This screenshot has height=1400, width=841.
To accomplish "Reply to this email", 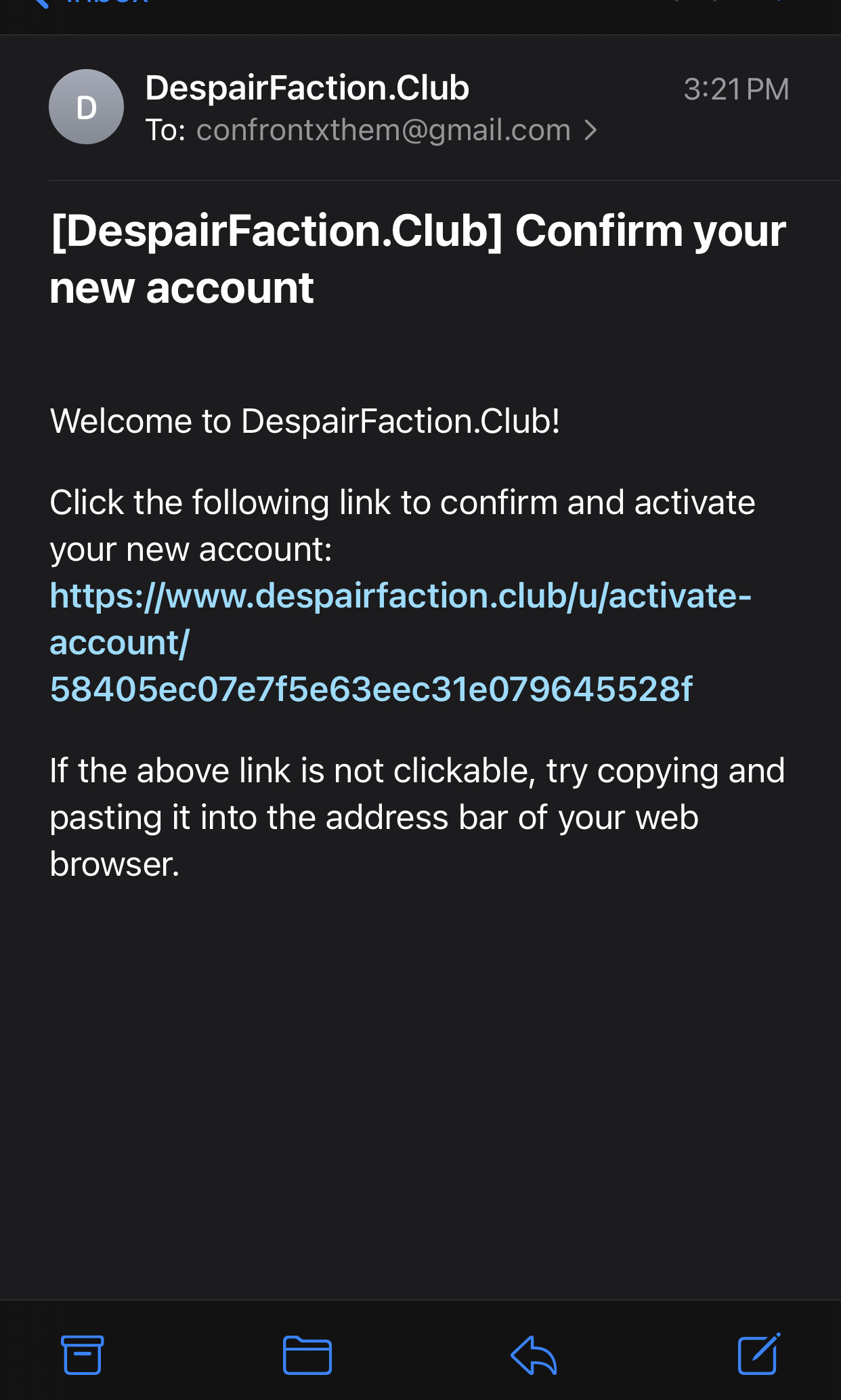I will click(x=534, y=1355).
